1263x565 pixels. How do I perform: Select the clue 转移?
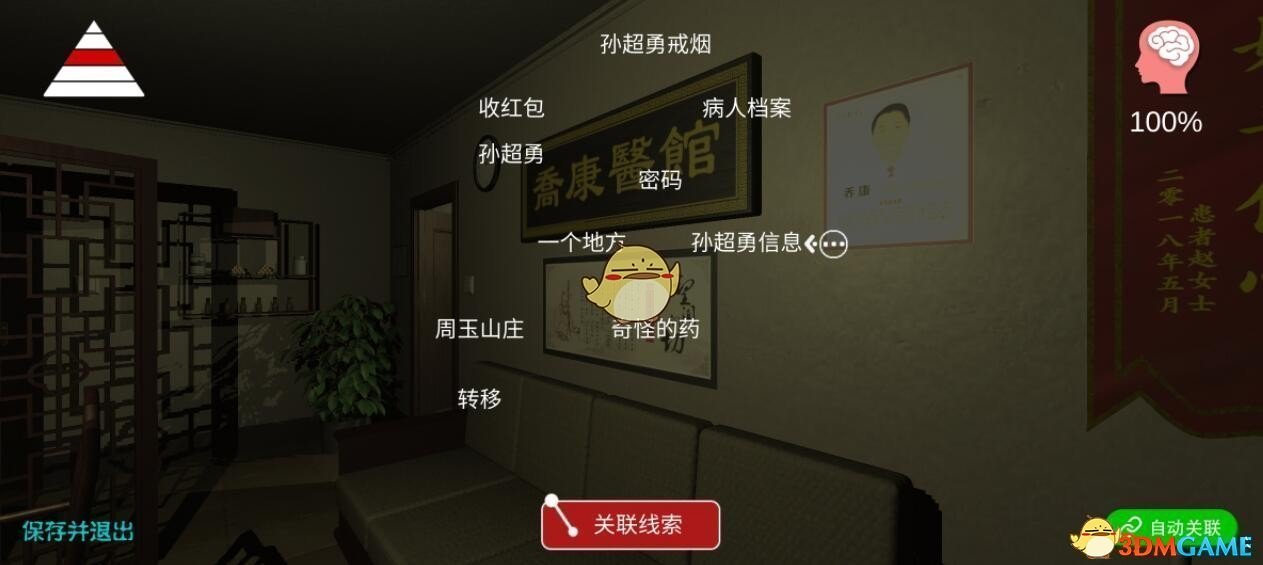click(479, 399)
